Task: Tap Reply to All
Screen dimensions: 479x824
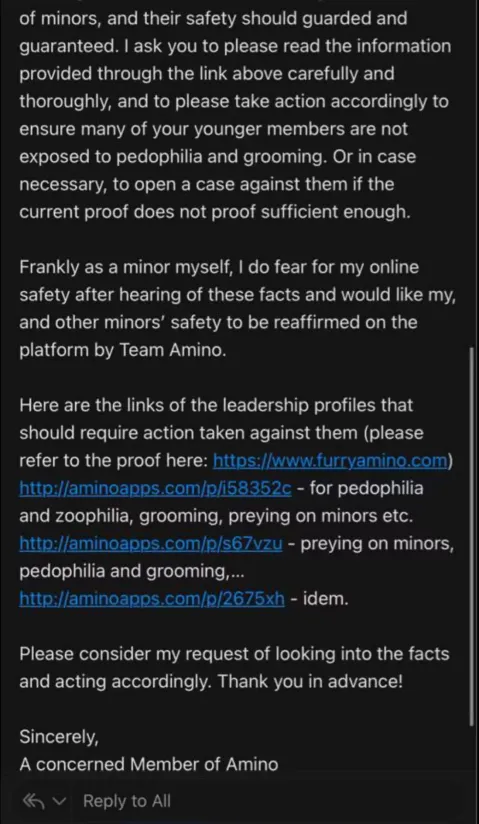Action: pos(127,801)
